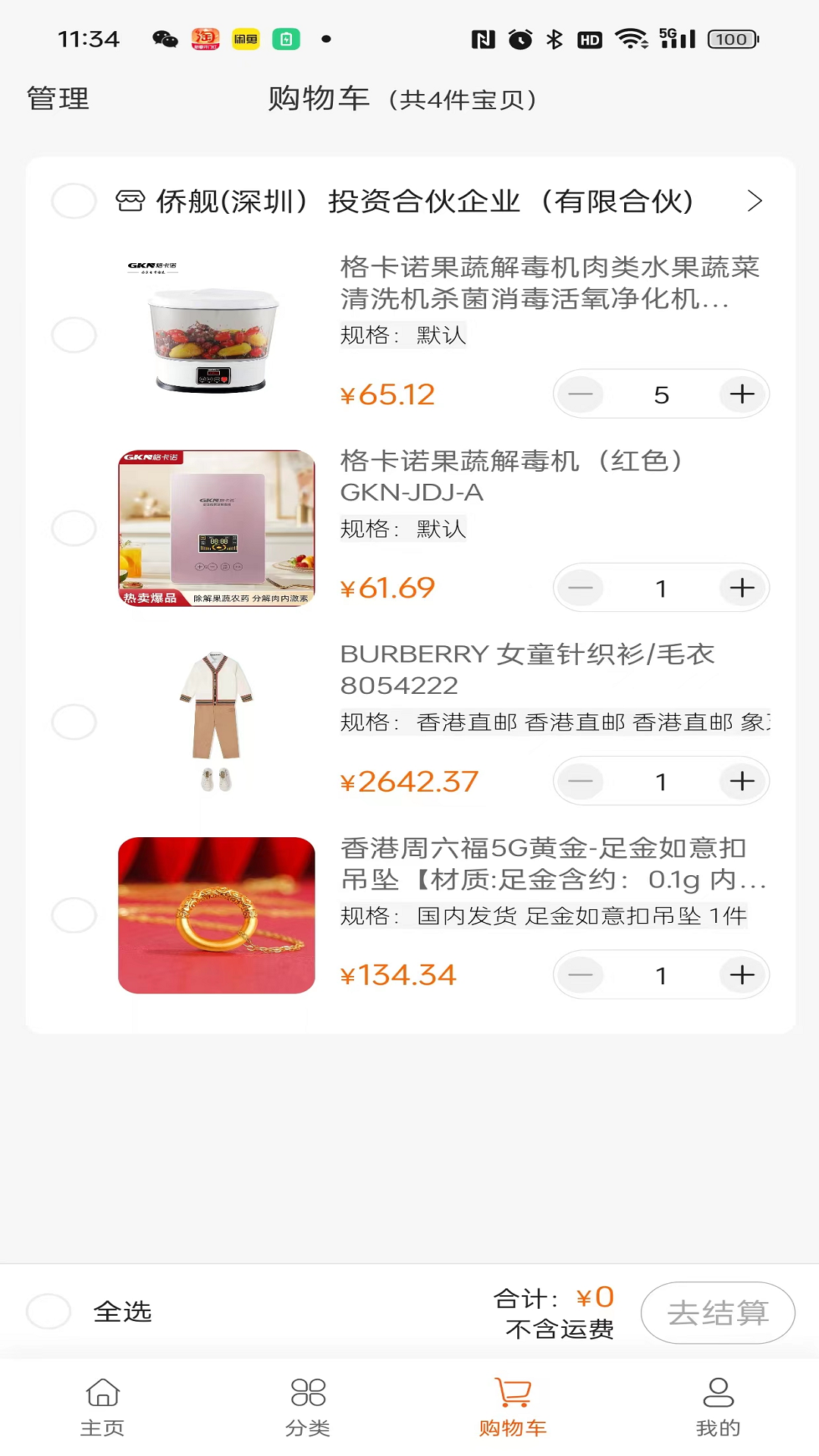Tap 管理 to manage the cart
This screenshot has width=819, height=1456.
(x=58, y=99)
